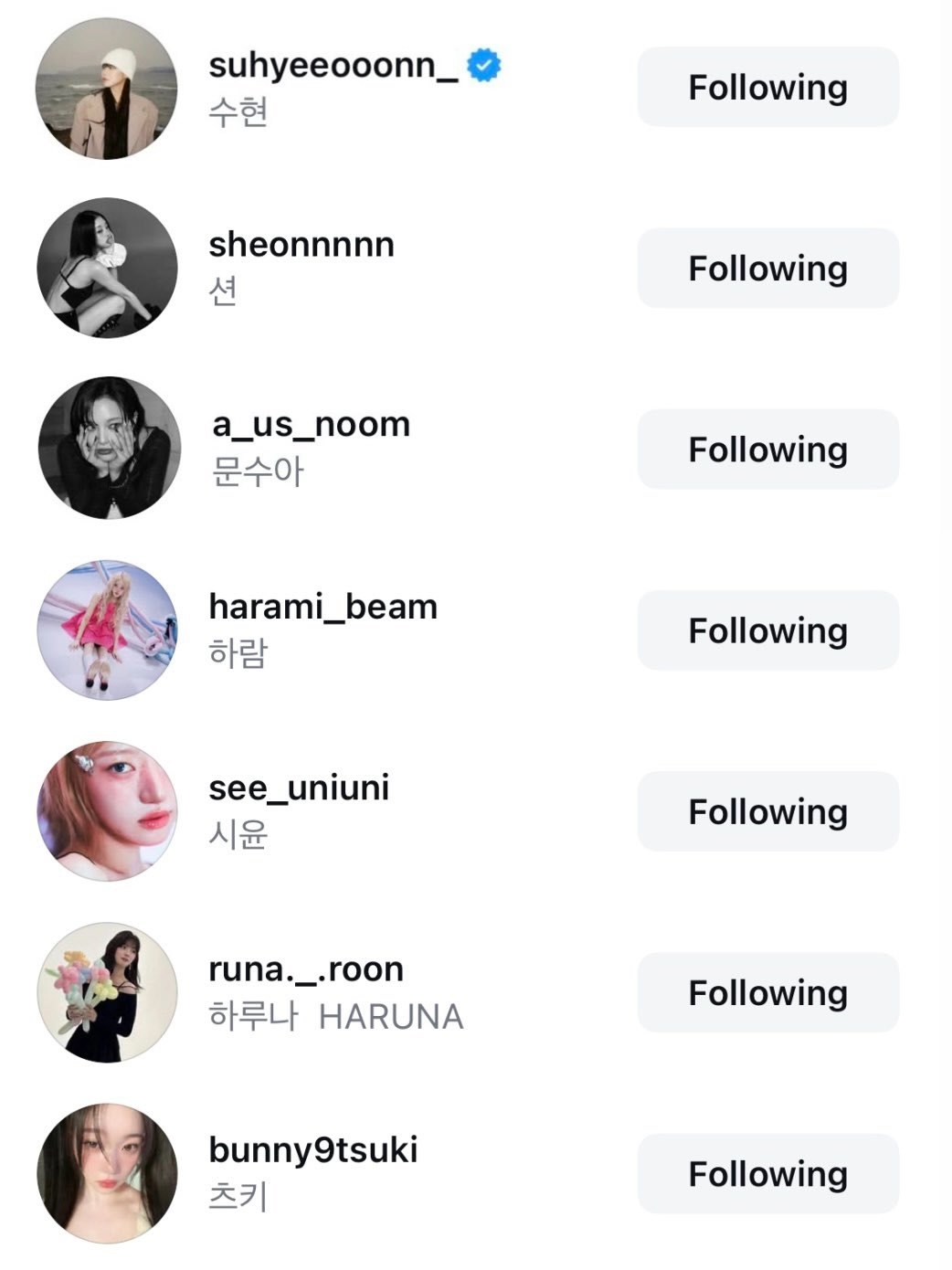
Task: Open runa._.roon HARUNA profile
Action: [x=306, y=968]
